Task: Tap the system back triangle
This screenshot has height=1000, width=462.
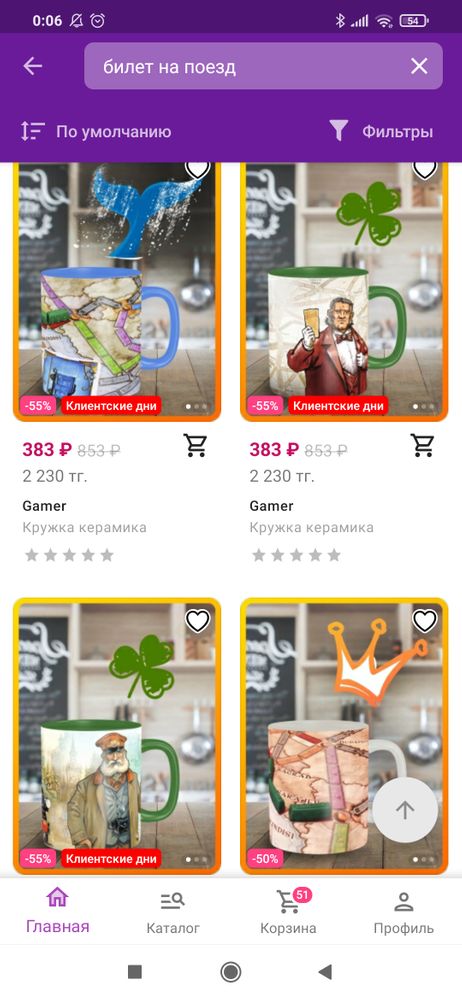Action: [x=325, y=972]
